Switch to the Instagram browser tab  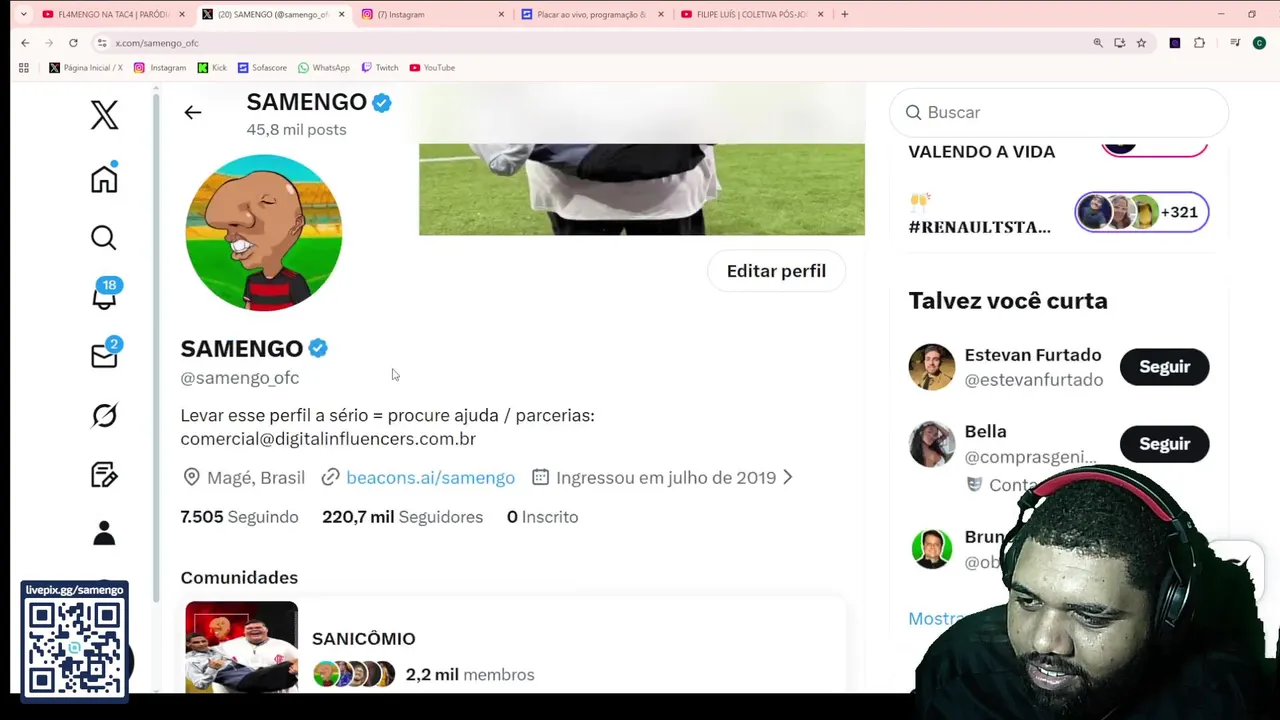tap(430, 15)
